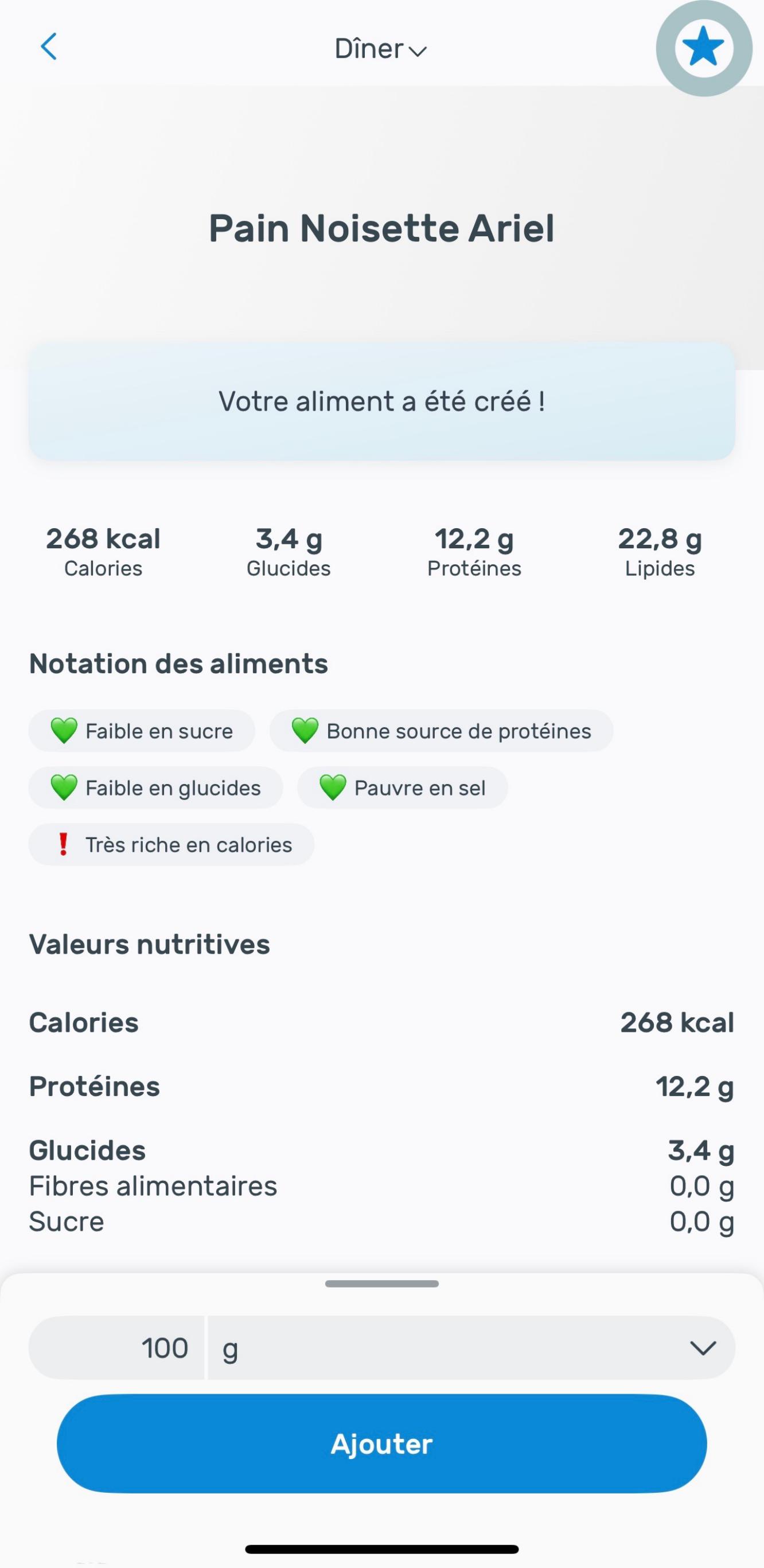Screen dimensions: 764x1568
Task: Edit the 100 quantity field
Action: click(117, 1348)
